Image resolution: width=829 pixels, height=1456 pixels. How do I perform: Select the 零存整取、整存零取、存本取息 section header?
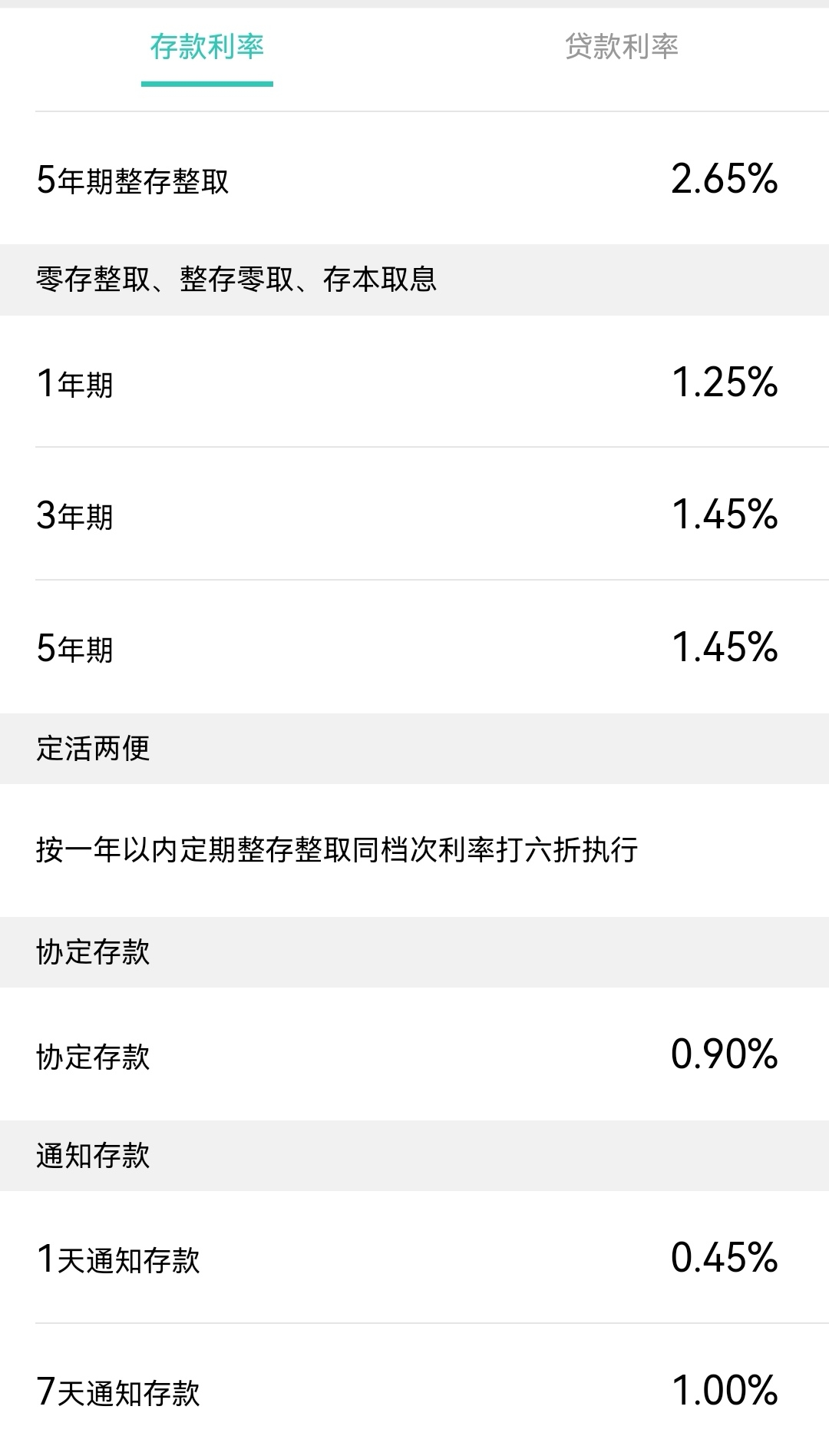coord(238,280)
